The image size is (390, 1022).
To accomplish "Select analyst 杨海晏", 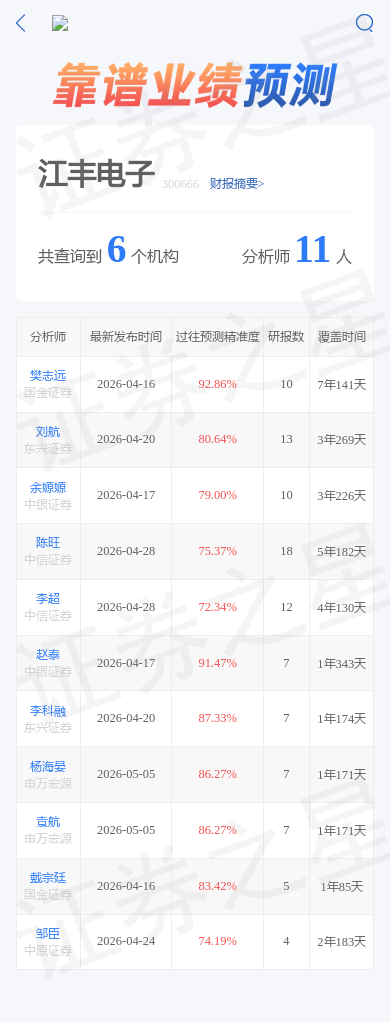I will click(48, 766).
